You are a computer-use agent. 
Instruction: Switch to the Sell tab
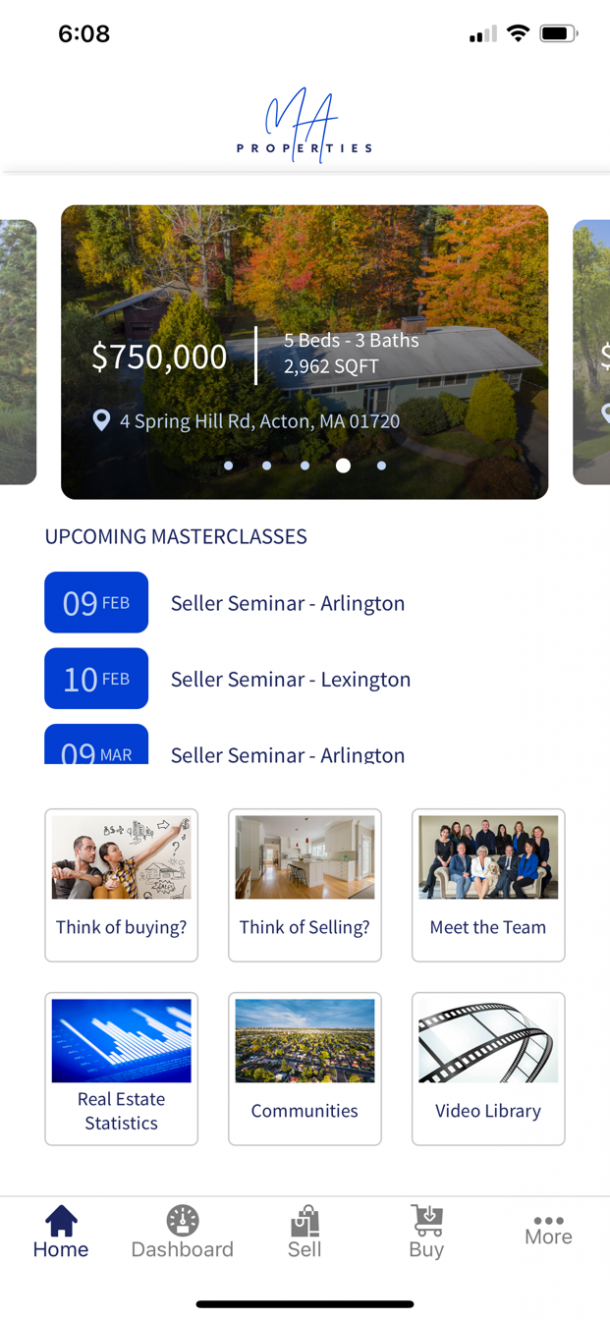[304, 1232]
